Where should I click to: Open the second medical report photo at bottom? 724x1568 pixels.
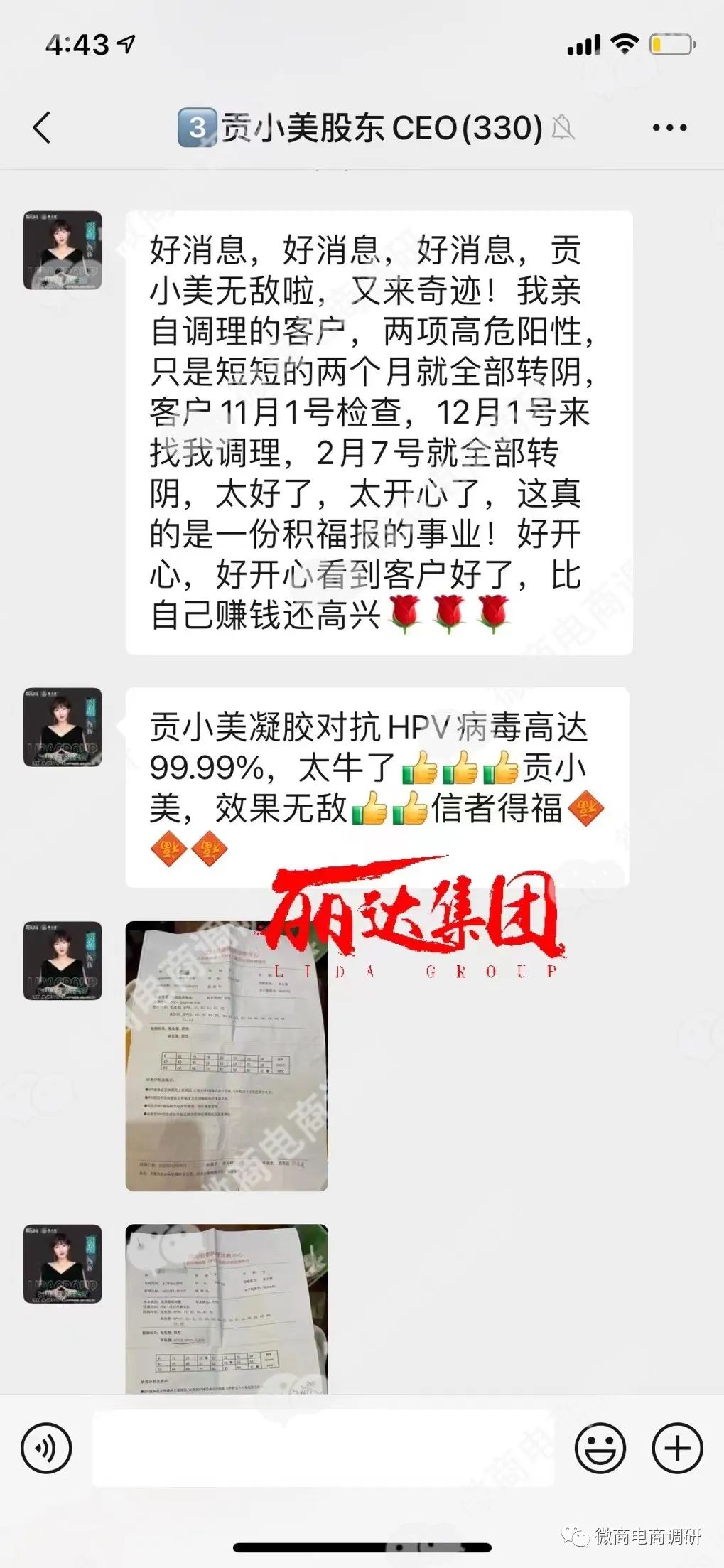pyautogui.click(x=227, y=1308)
